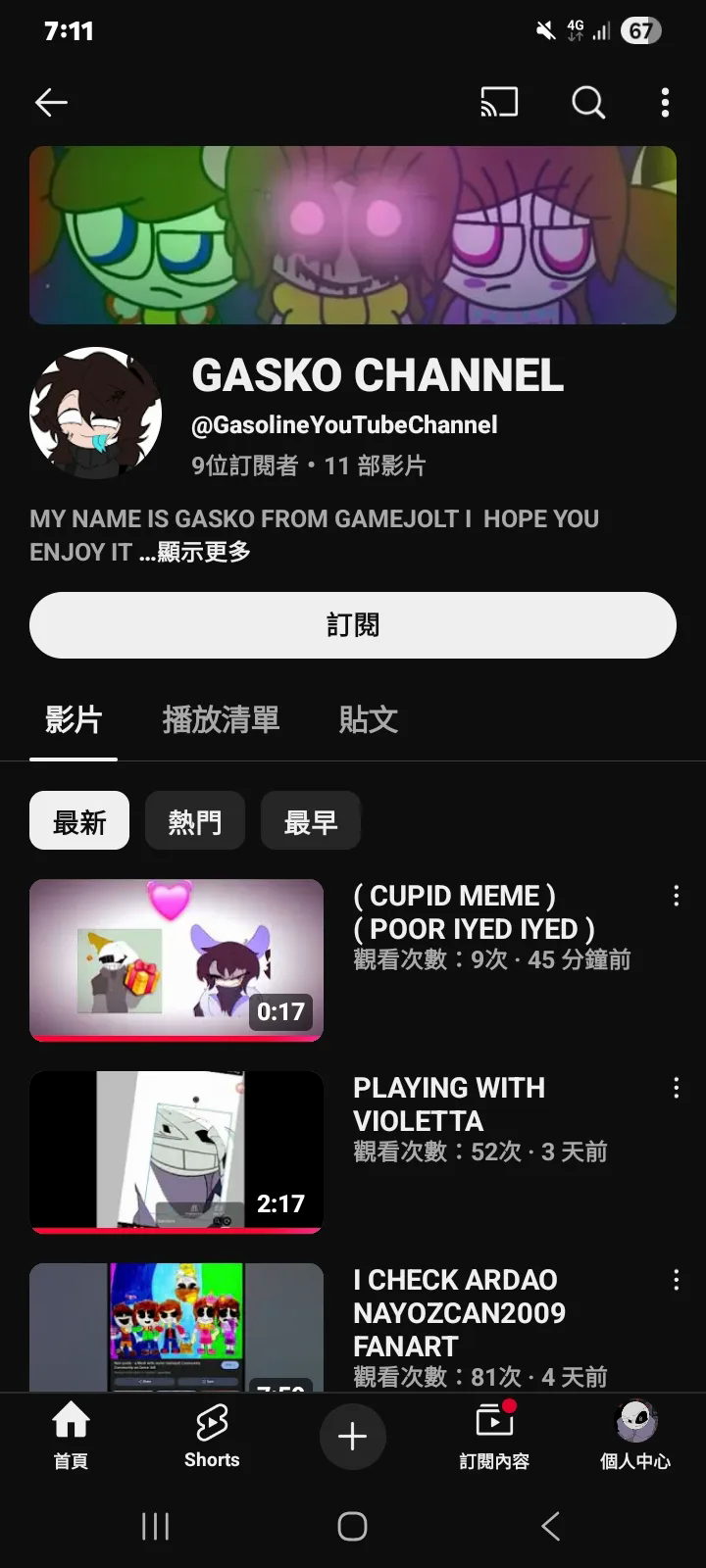The width and height of the screenshot is (706, 1568).
Task: Search within GASKO CHANNEL
Action: coord(588,102)
